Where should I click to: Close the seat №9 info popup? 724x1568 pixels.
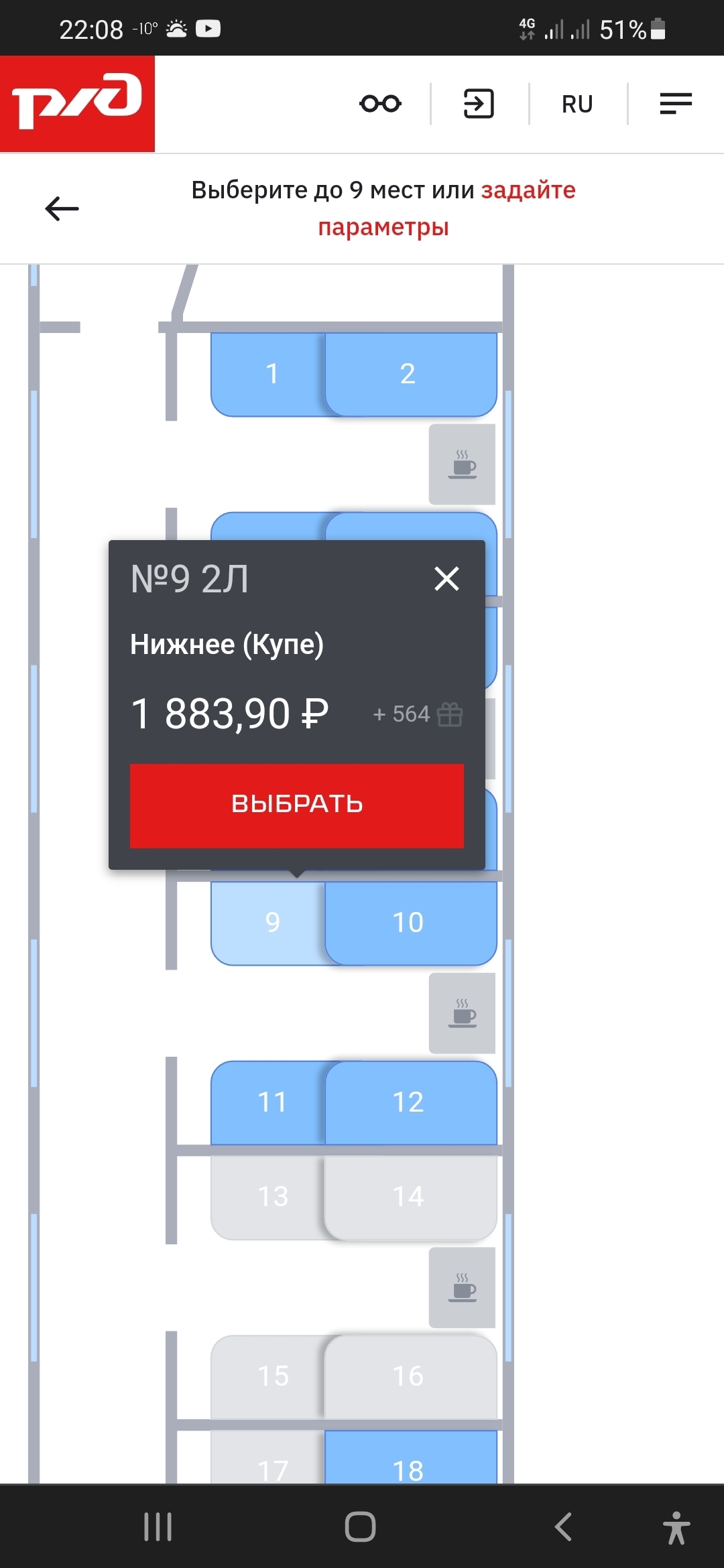(446, 578)
